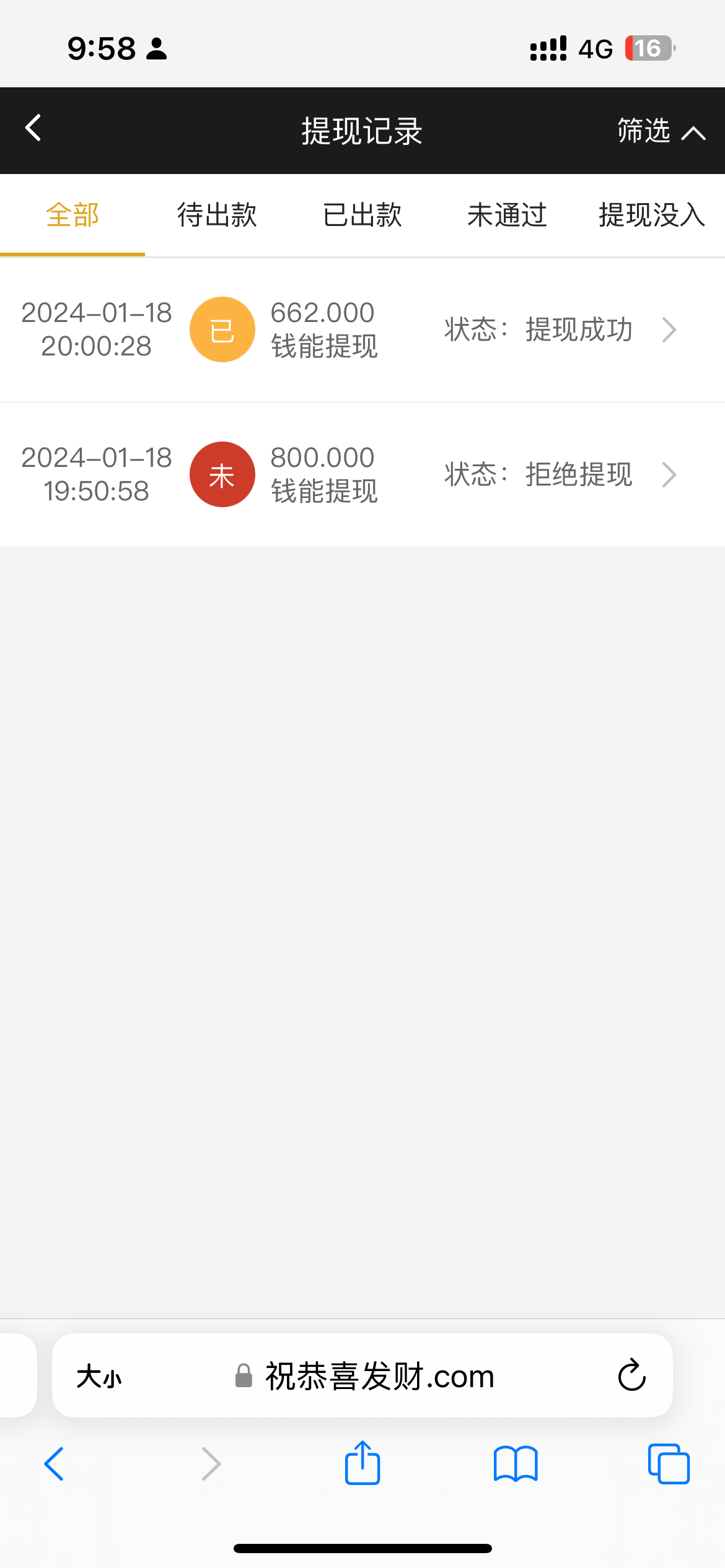Tap Safari's browser back navigation arrow

[55, 1464]
